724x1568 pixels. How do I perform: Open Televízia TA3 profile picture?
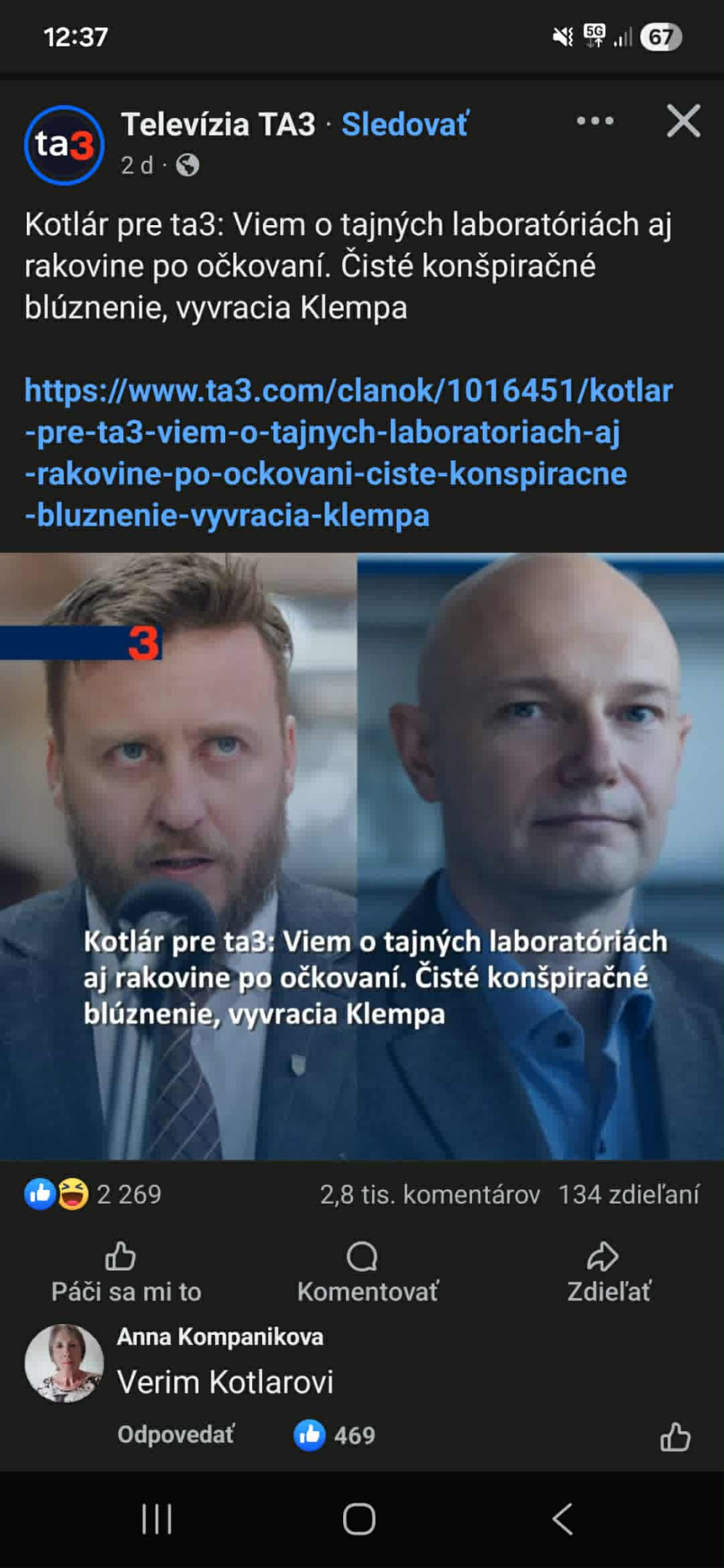coord(64,145)
